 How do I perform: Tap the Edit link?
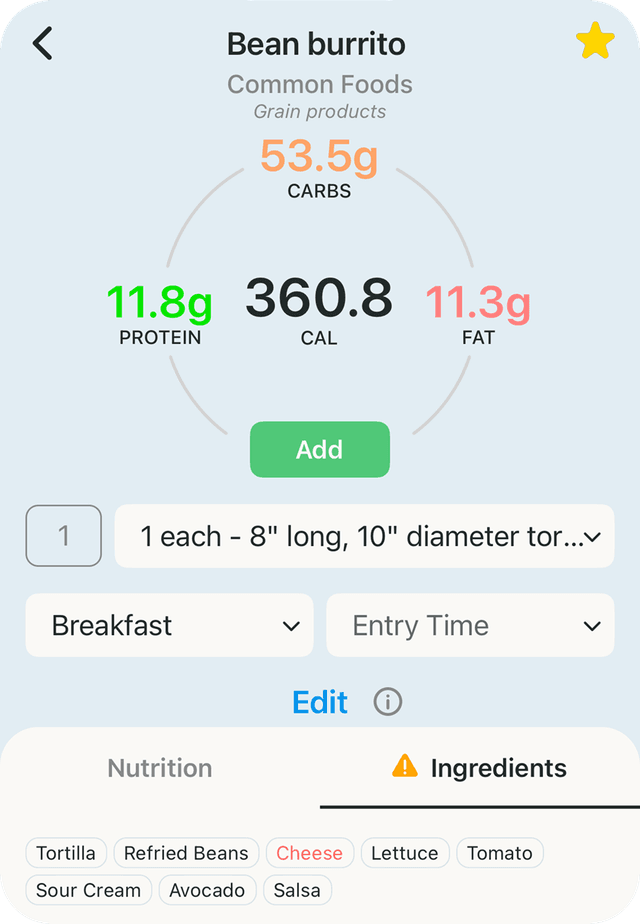click(320, 702)
